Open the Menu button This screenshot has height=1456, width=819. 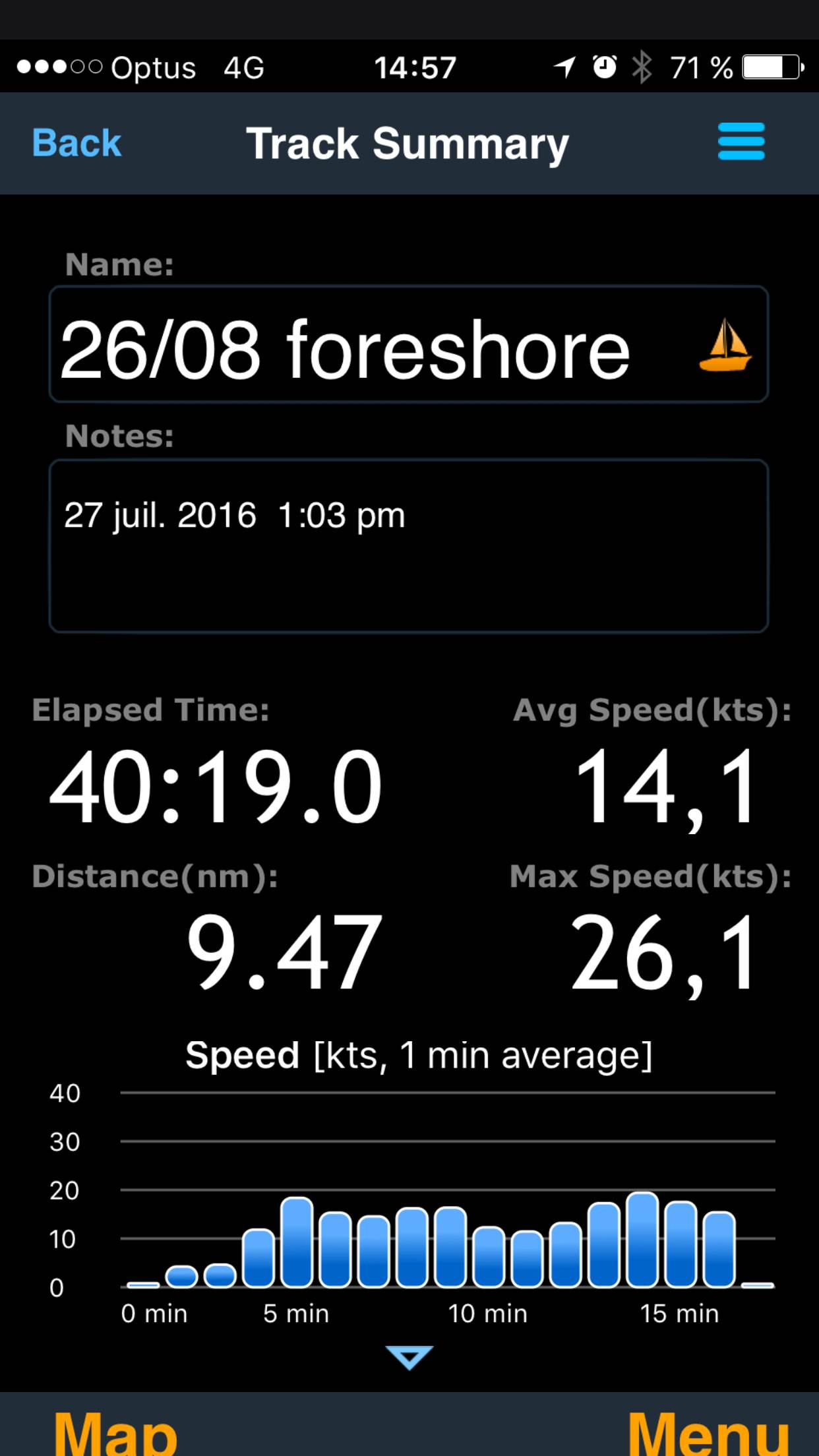[708, 1431]
